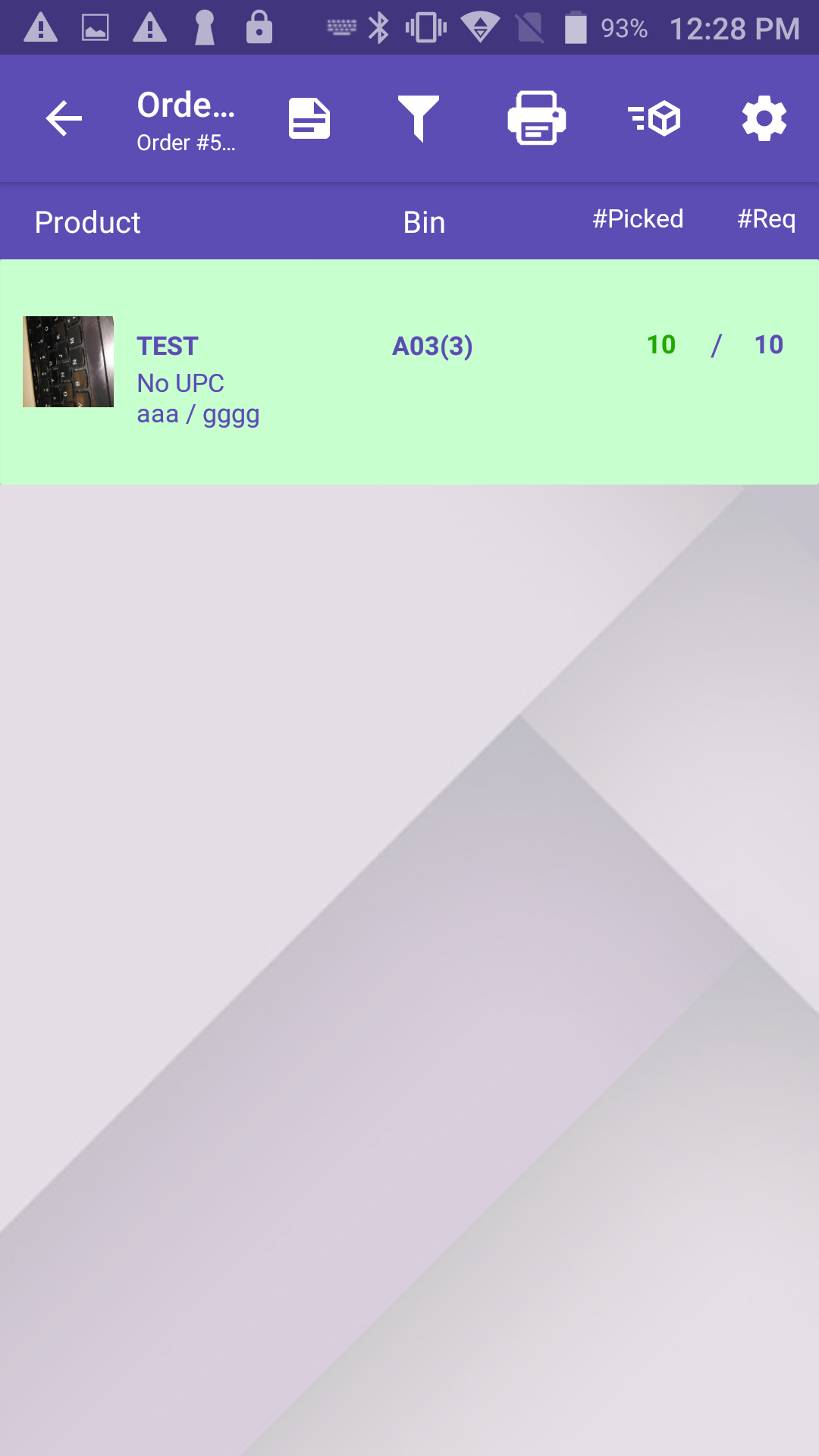This screenshot has height=1456, width=819.
Task: Tap the #Picked column header
Action: point(637,219)
